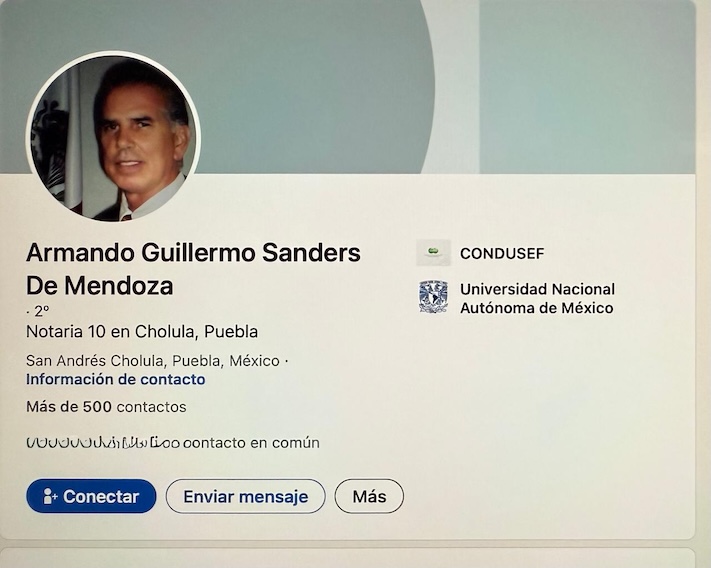This screenshot has width=711, height=568.
Task: View the Más de 500 contactos list
Action: click(x=105, y=407)
